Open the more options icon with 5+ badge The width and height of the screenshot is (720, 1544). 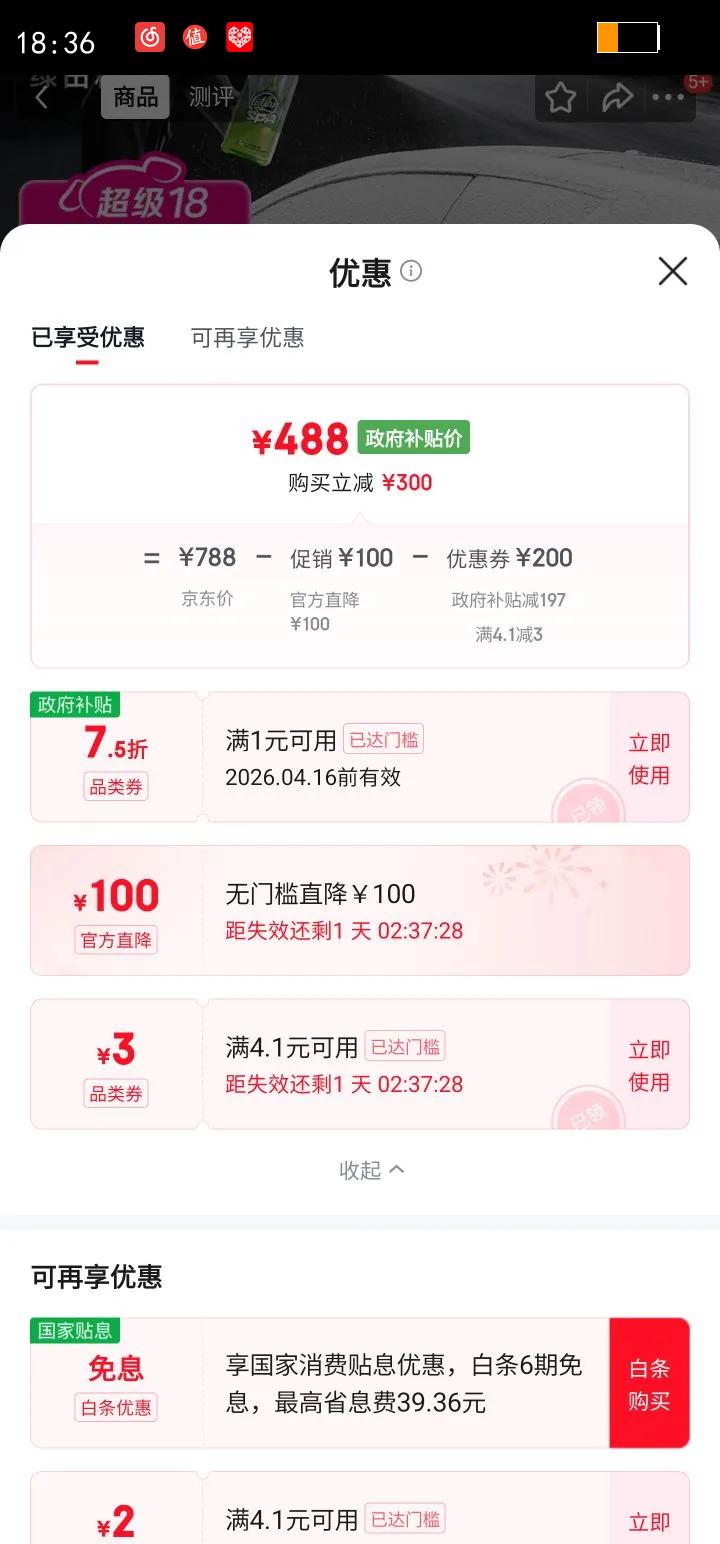(x=668, y=97)
